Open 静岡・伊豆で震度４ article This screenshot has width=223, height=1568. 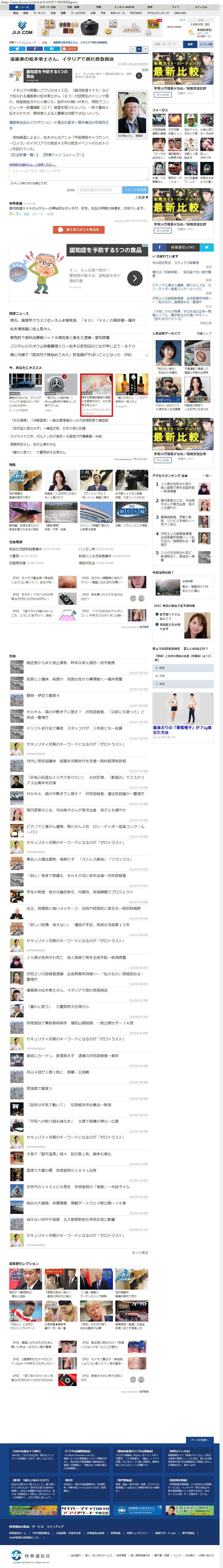(x=43, y=695)
